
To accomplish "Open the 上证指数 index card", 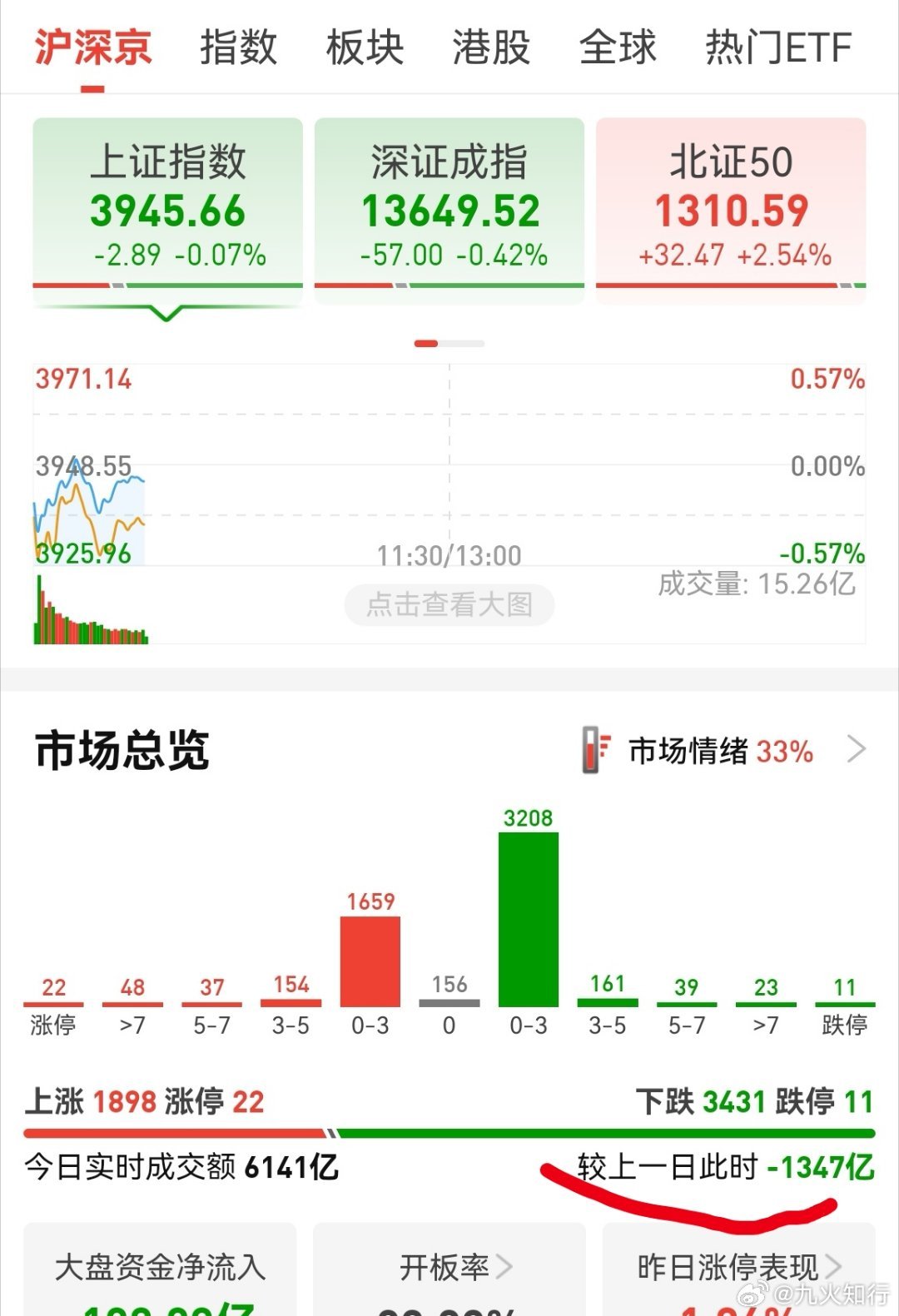I will (166, 208).
